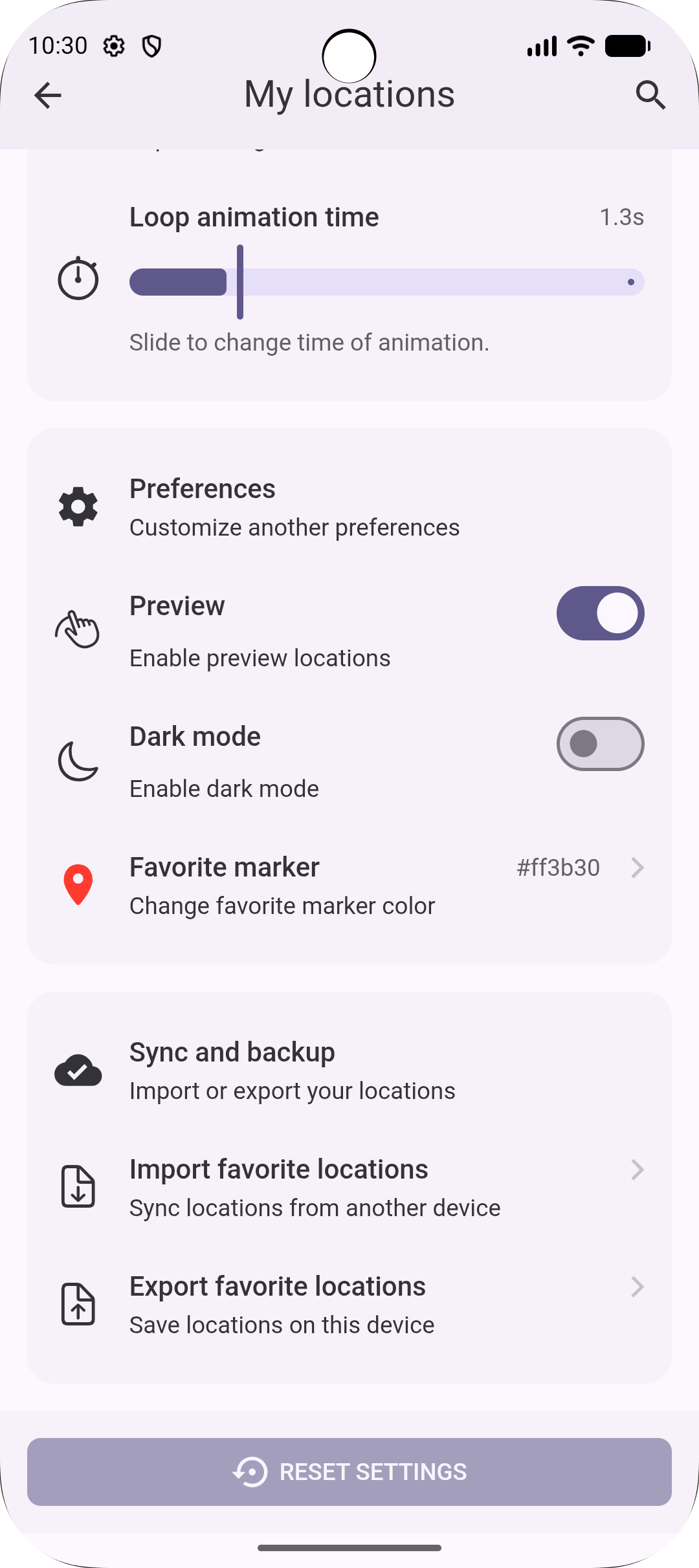
Task: Change the Favorite marker color
Action: [x=349, y=886]
